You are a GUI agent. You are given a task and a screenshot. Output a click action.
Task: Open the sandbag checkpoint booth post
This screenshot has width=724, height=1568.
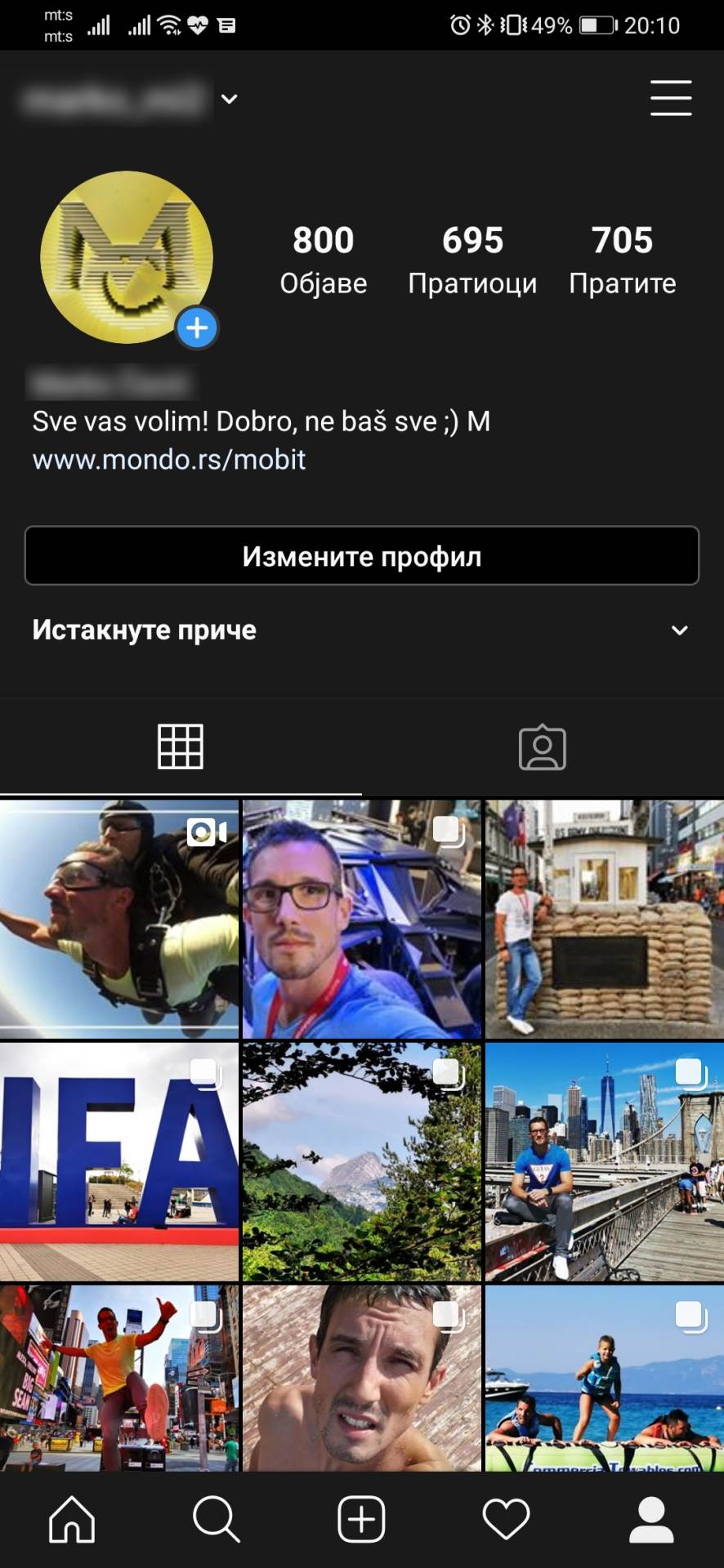605,919
